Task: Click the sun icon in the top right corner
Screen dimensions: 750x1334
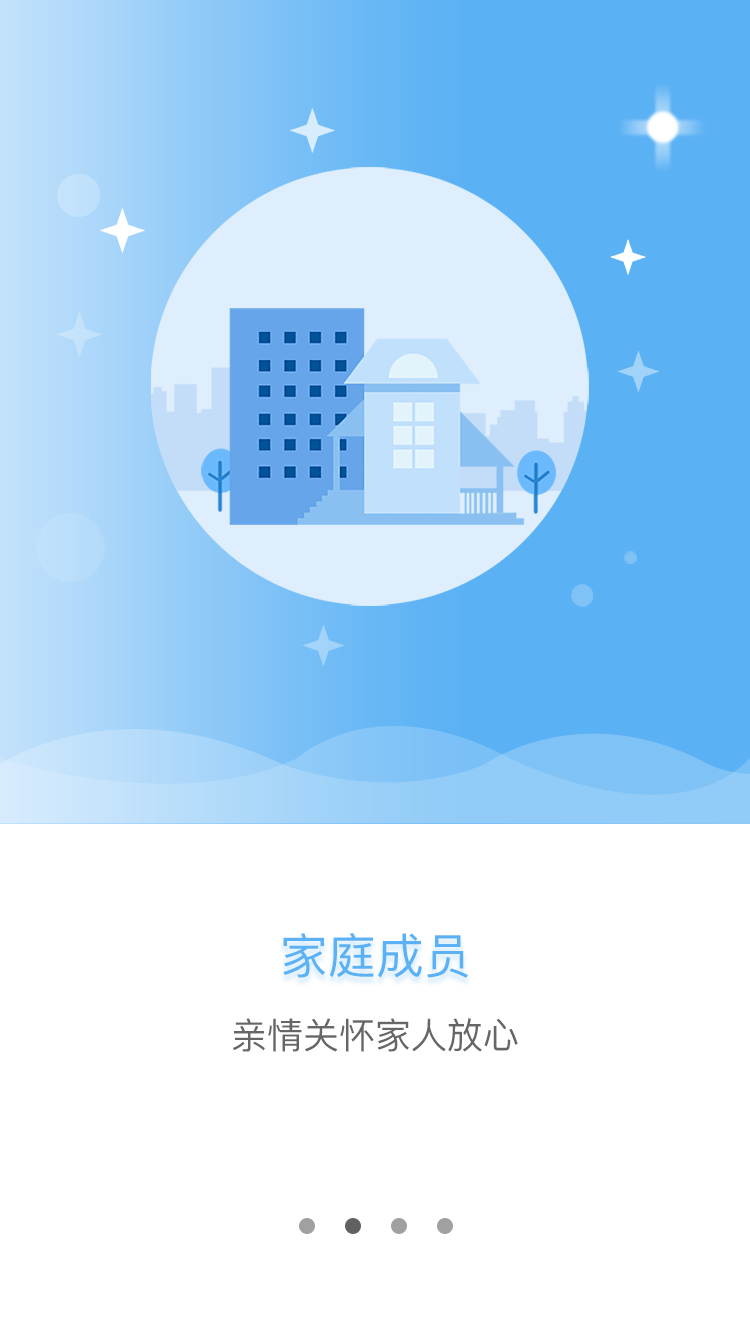Action: point(660,123)
